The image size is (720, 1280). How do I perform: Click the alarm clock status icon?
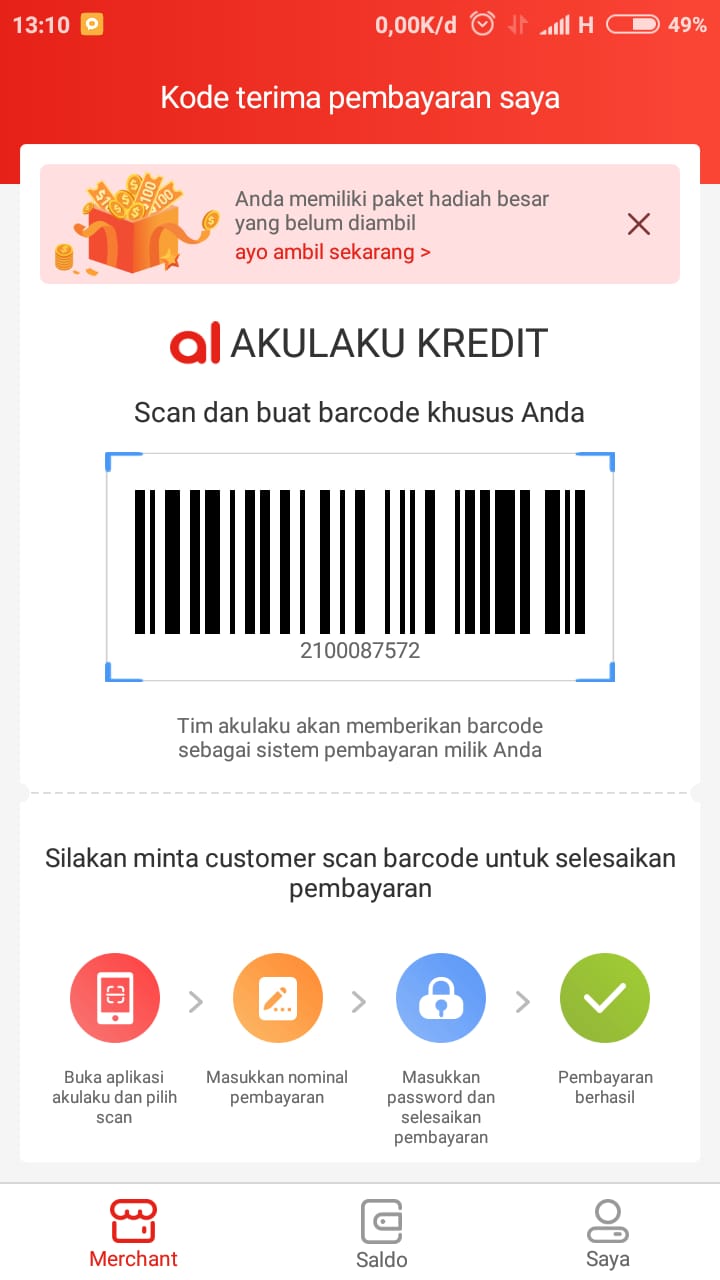(x=480, y=23)
